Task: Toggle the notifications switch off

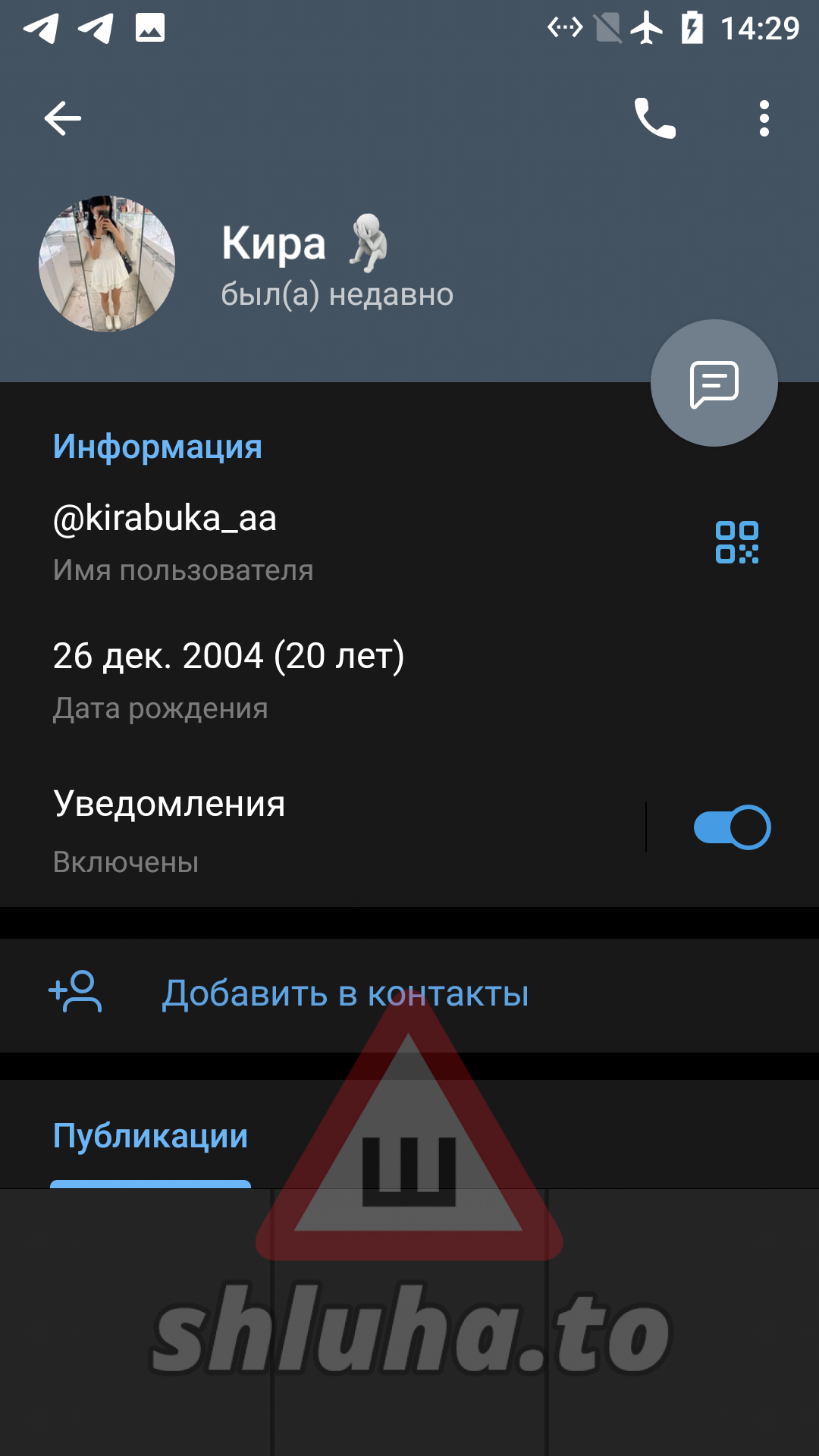Action: click(x=732, y=827)
